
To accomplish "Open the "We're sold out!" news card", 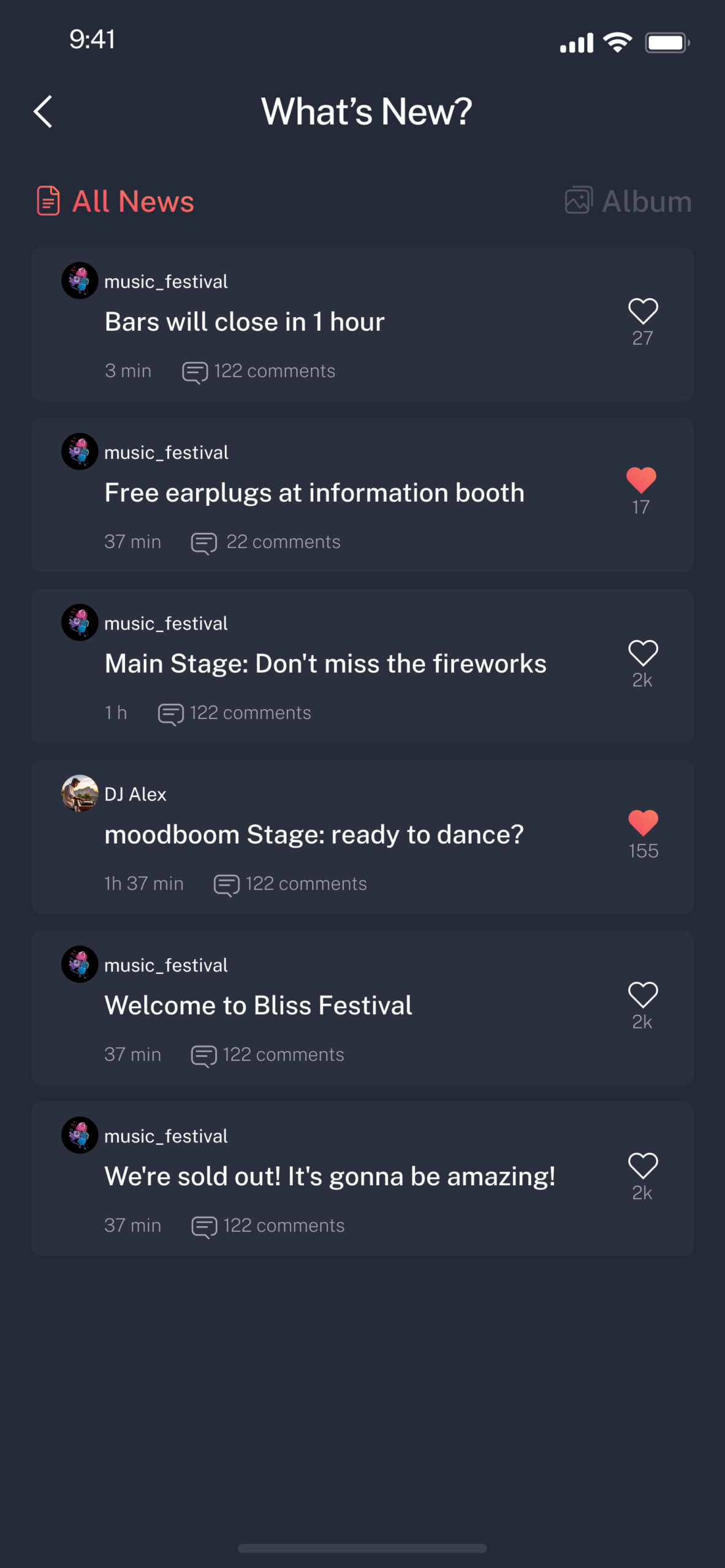I will click(330, 1177).
